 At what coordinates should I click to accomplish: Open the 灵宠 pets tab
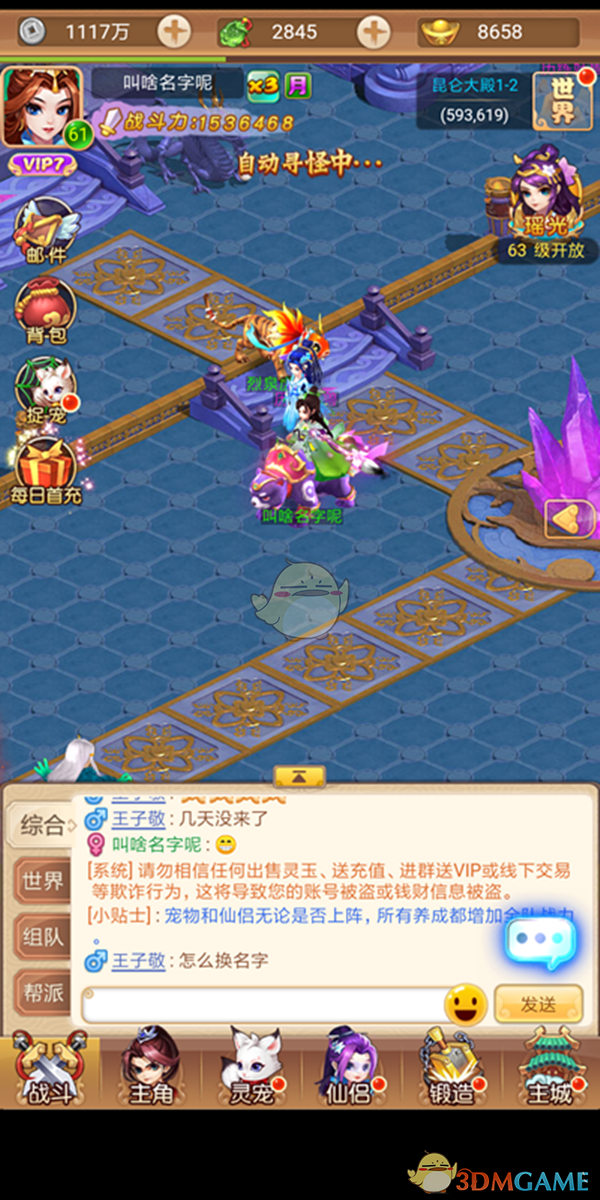(x=248, y=1068)
